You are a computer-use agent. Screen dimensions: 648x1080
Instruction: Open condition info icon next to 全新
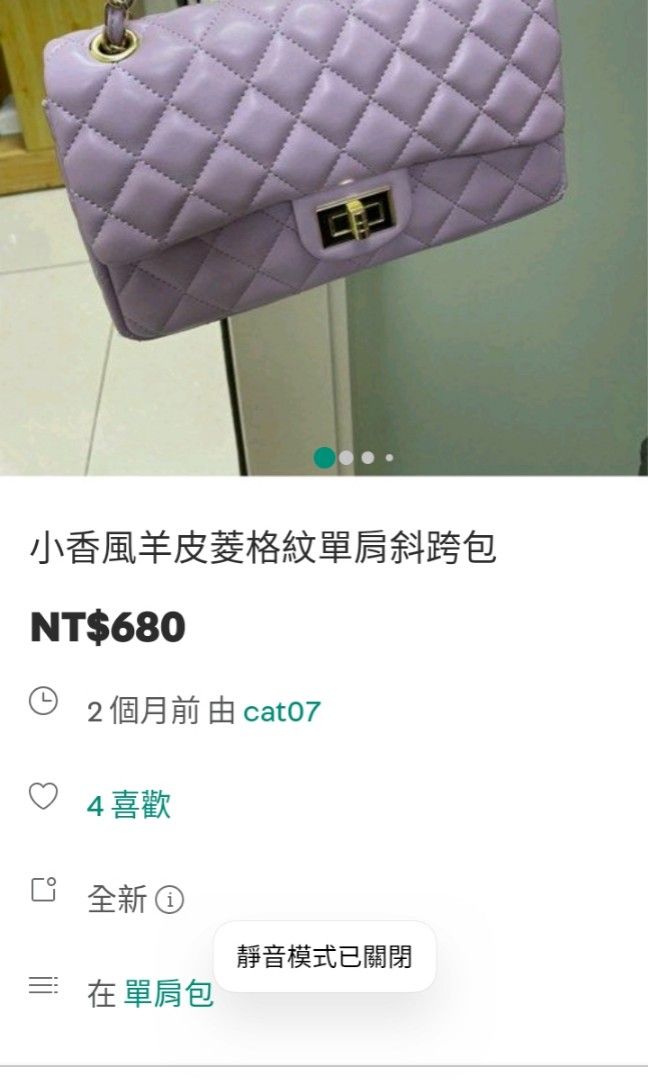coord(170,900)
